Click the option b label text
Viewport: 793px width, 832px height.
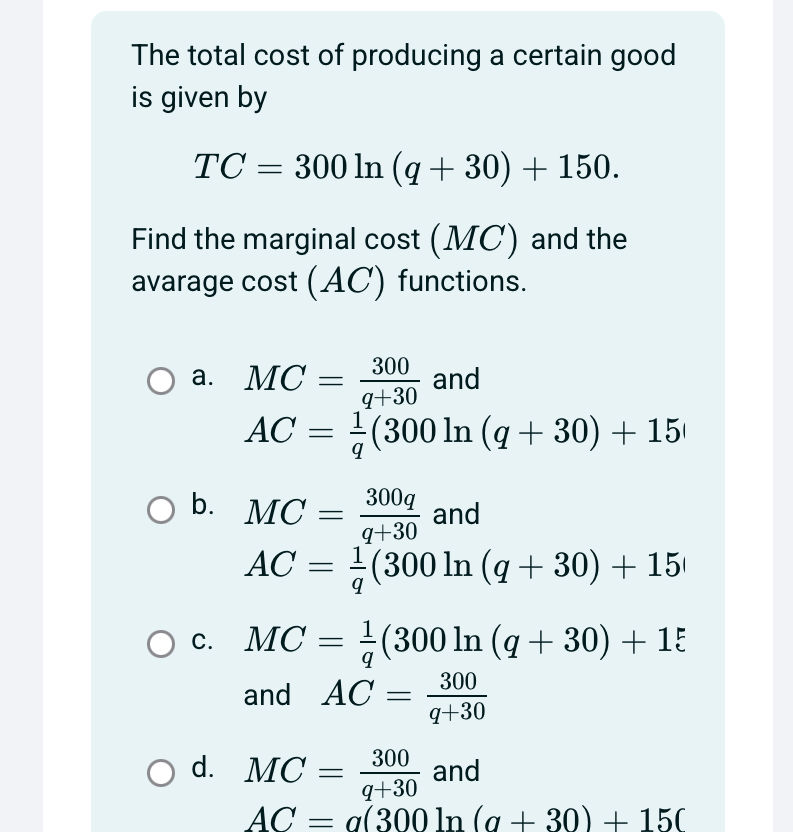click(x=203, y=504)
